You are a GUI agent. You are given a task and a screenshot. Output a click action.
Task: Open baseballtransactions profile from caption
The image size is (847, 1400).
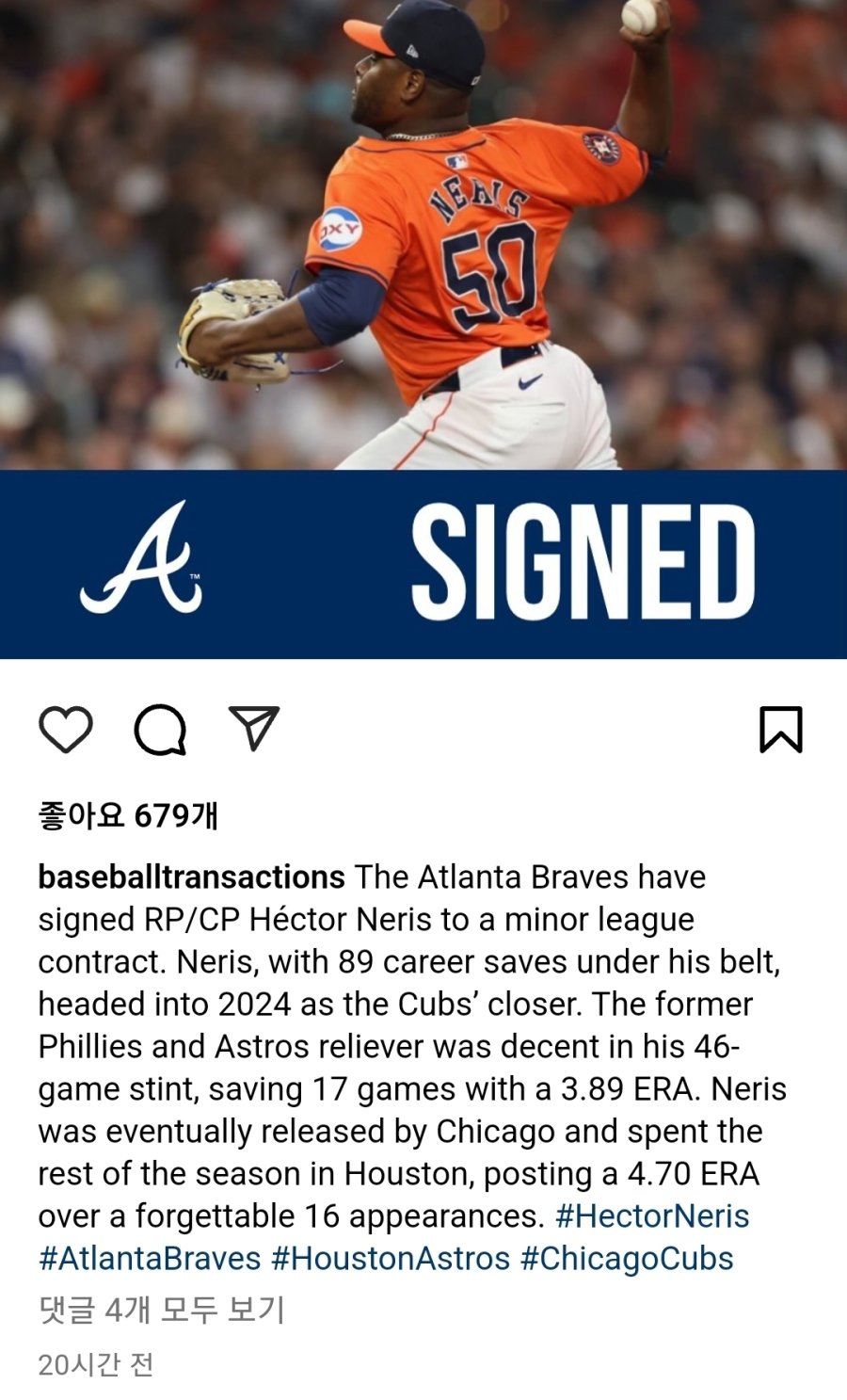click(x=191, y=877)
